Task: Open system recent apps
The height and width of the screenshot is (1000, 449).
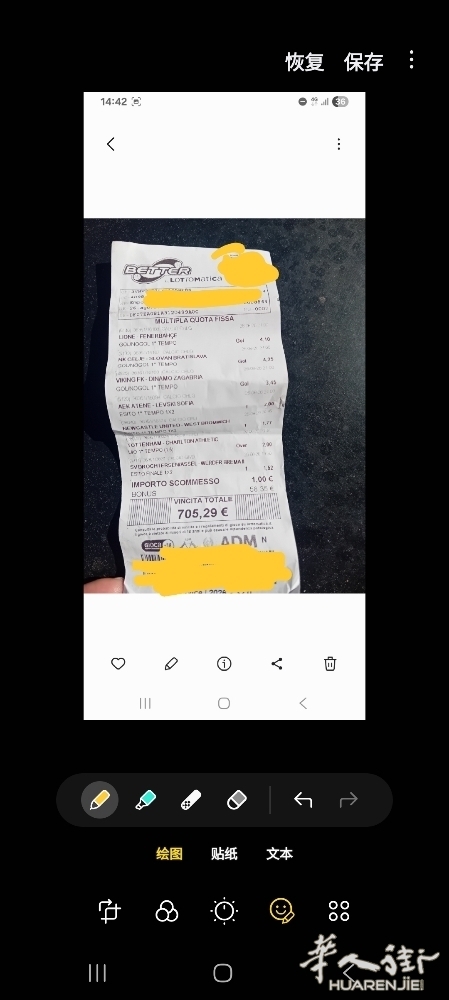Action: (97, 973)
